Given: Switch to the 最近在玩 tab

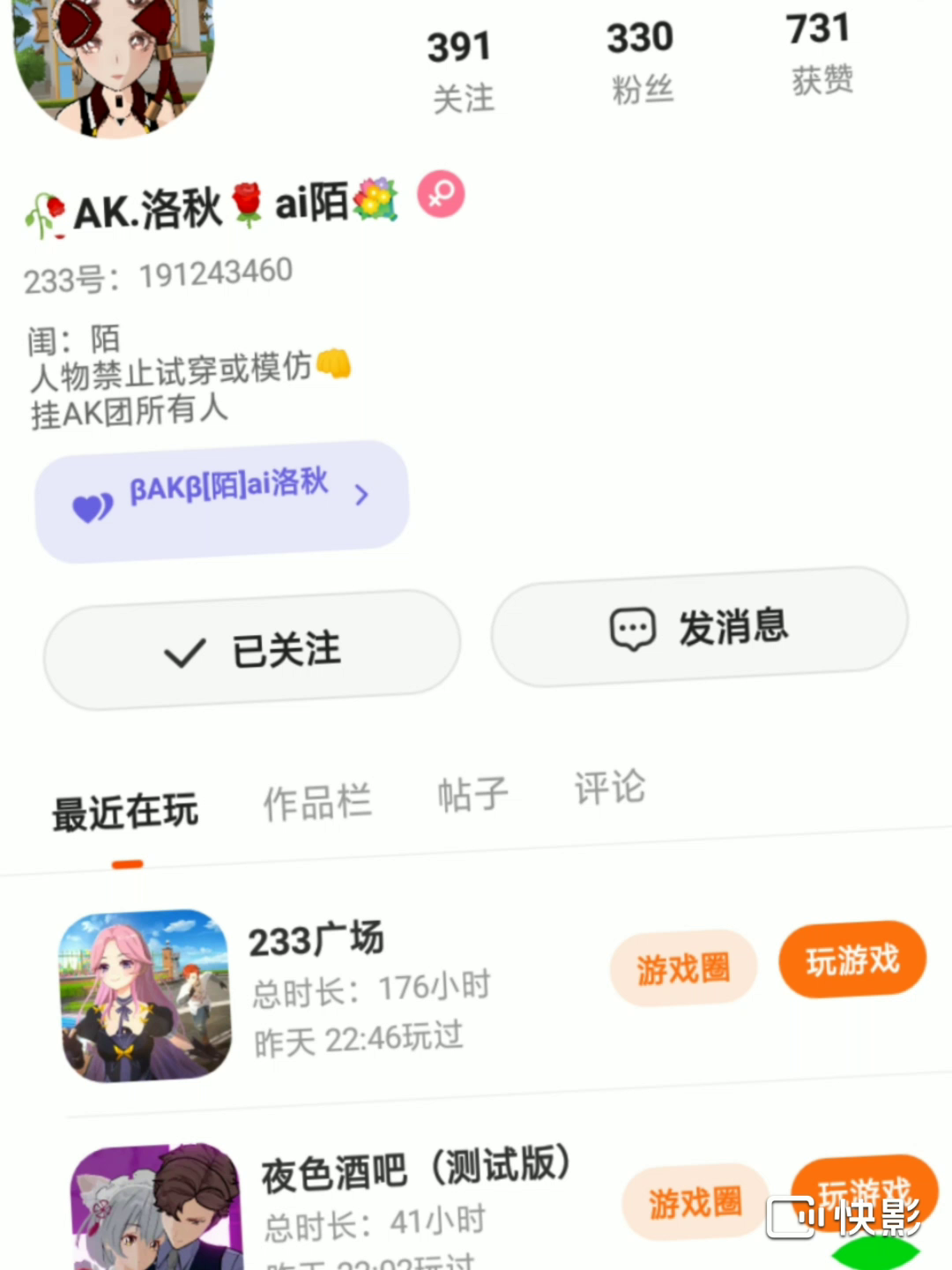Looking at the screenshot, I should tap(125, 811).
